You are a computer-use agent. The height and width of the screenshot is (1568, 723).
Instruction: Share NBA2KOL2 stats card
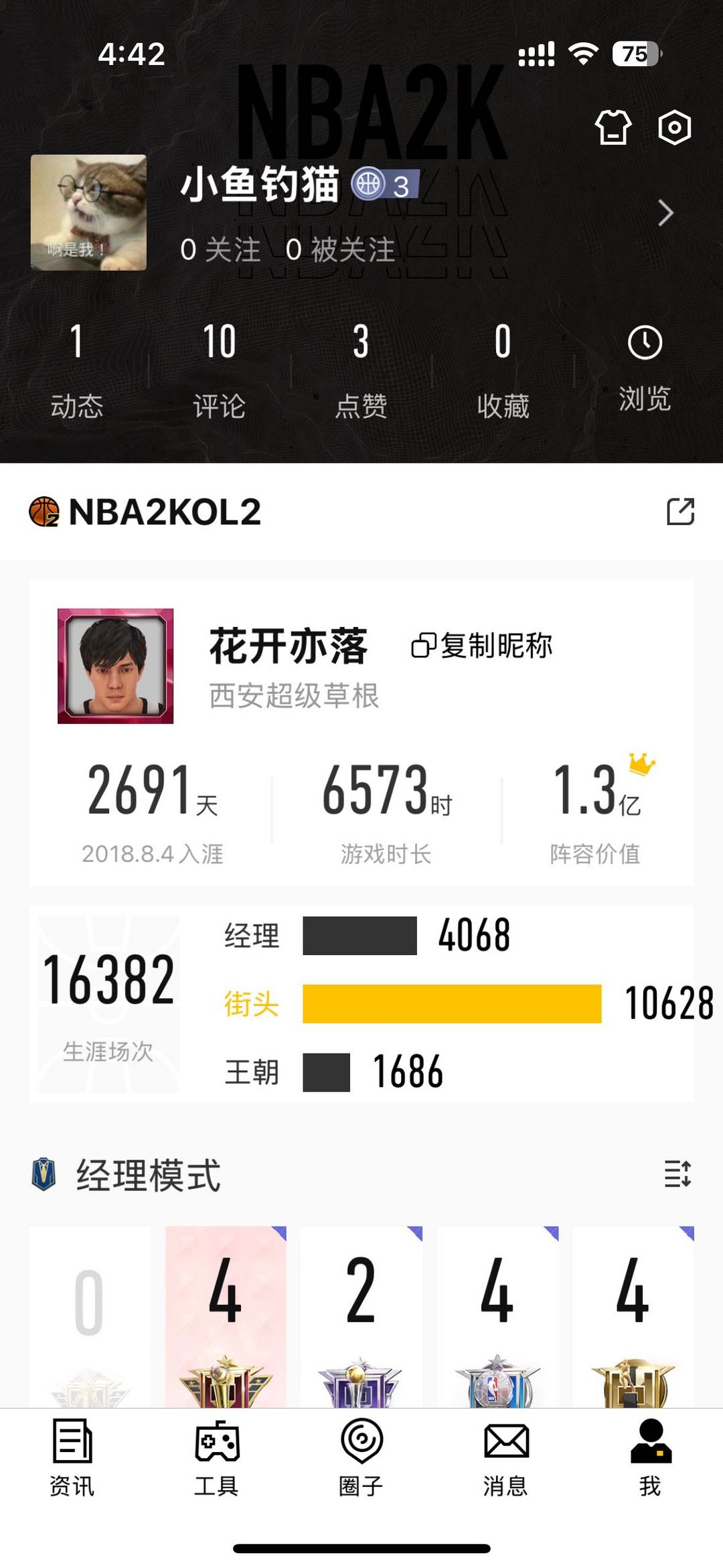point(680,512)
